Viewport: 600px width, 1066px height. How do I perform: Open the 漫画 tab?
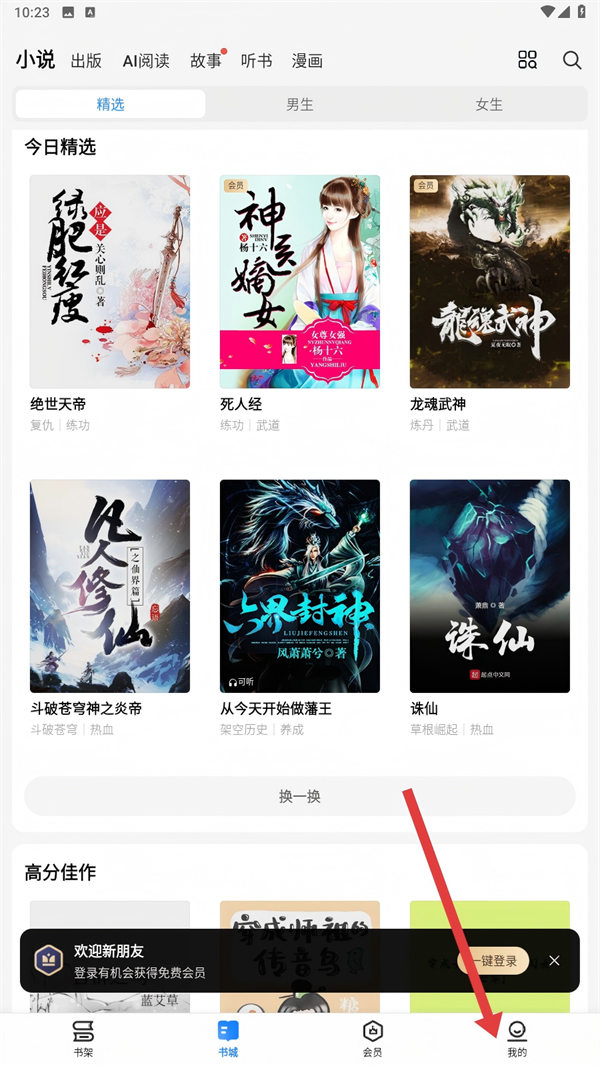307,61
